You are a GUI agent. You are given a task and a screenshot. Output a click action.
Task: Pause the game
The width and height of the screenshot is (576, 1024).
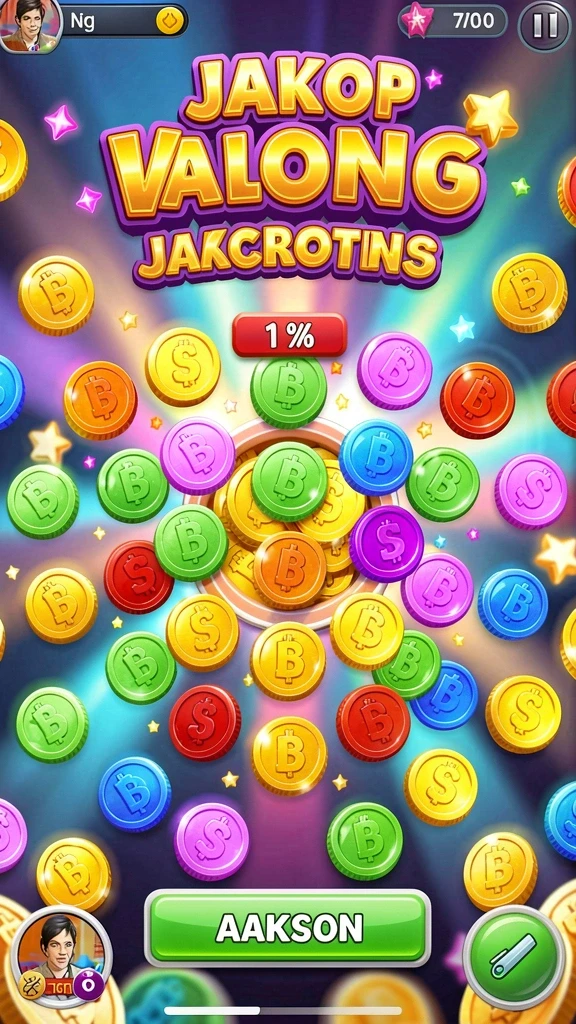point(545,25)
